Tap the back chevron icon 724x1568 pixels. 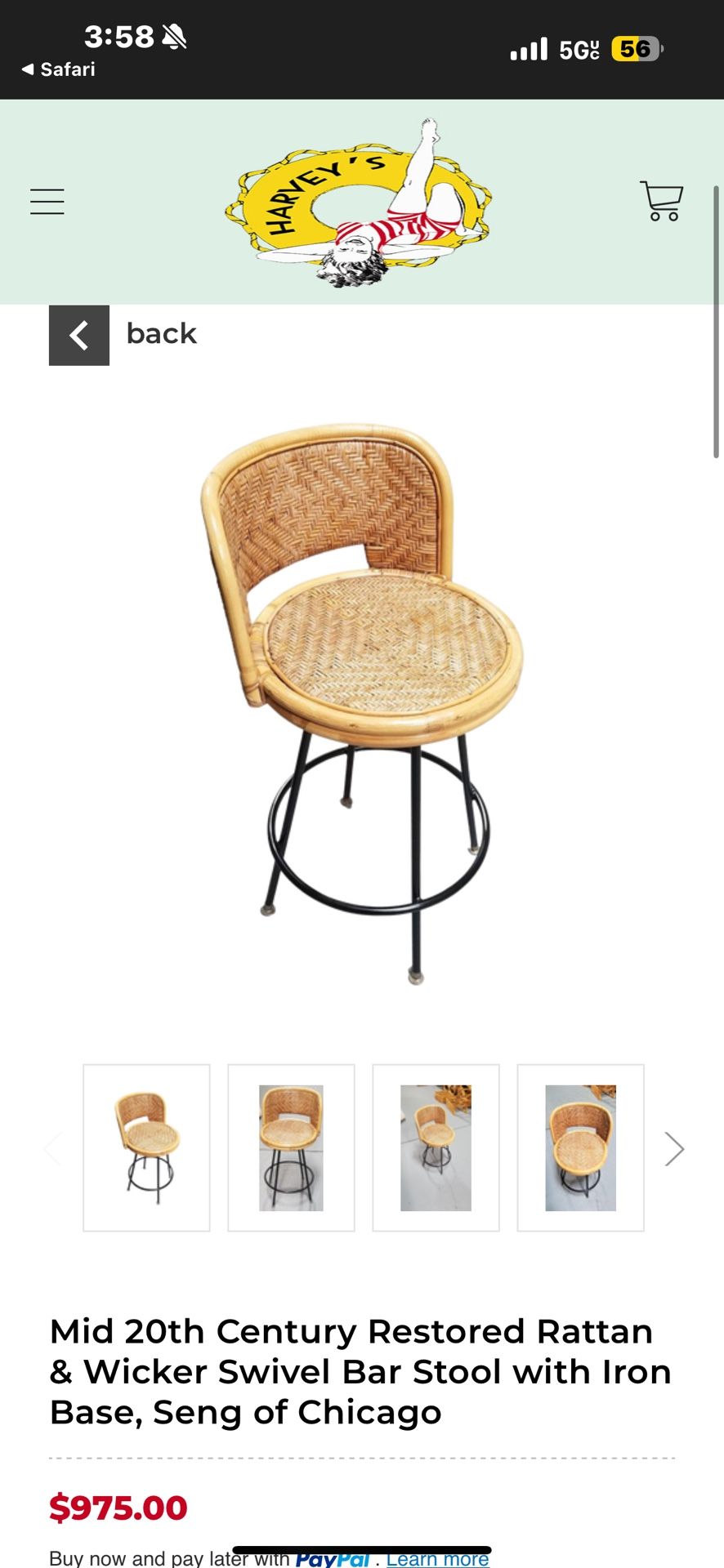78,335
